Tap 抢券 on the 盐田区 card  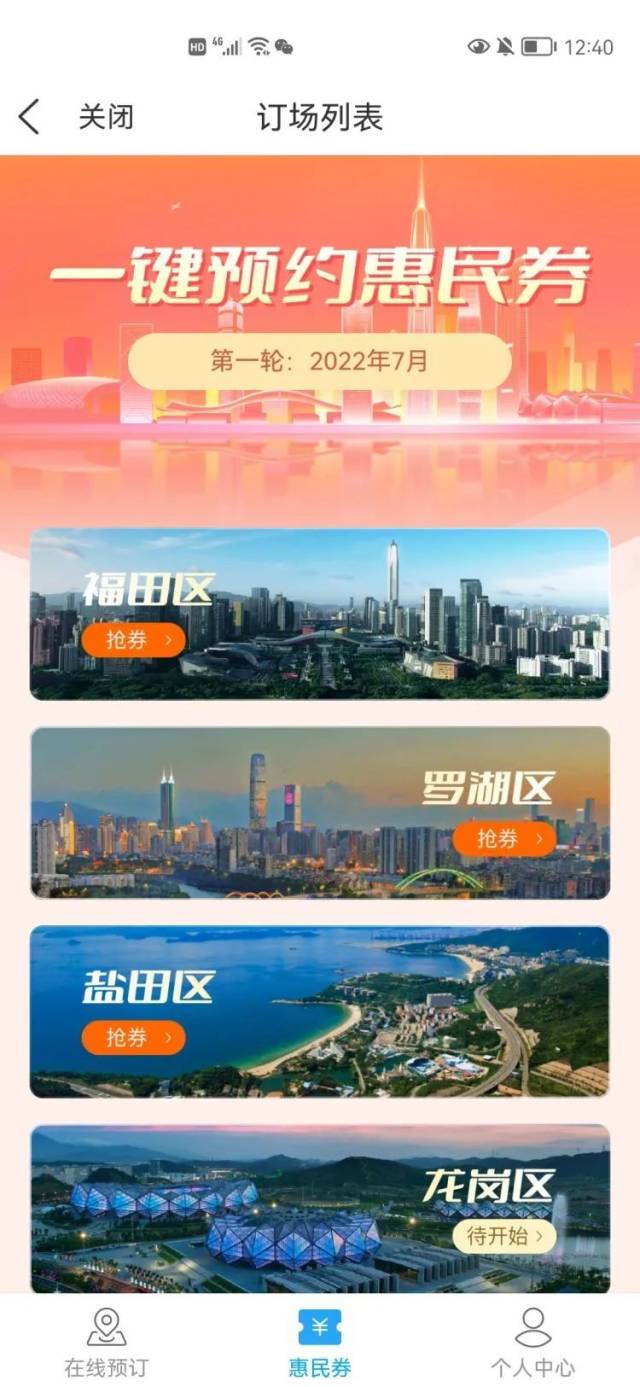pos(134,1038)
